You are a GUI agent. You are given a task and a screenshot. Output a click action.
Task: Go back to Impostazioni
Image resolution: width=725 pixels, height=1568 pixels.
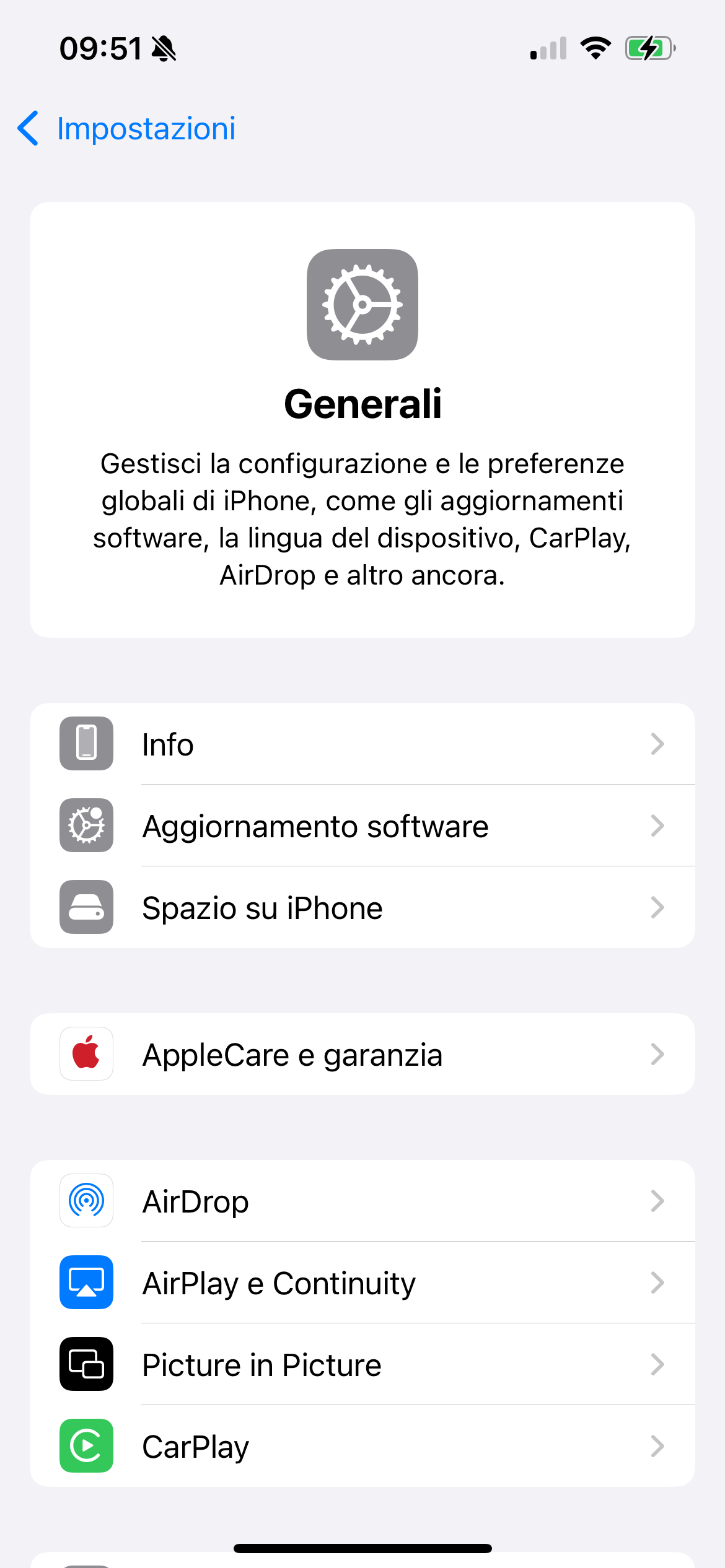point(127,129)
